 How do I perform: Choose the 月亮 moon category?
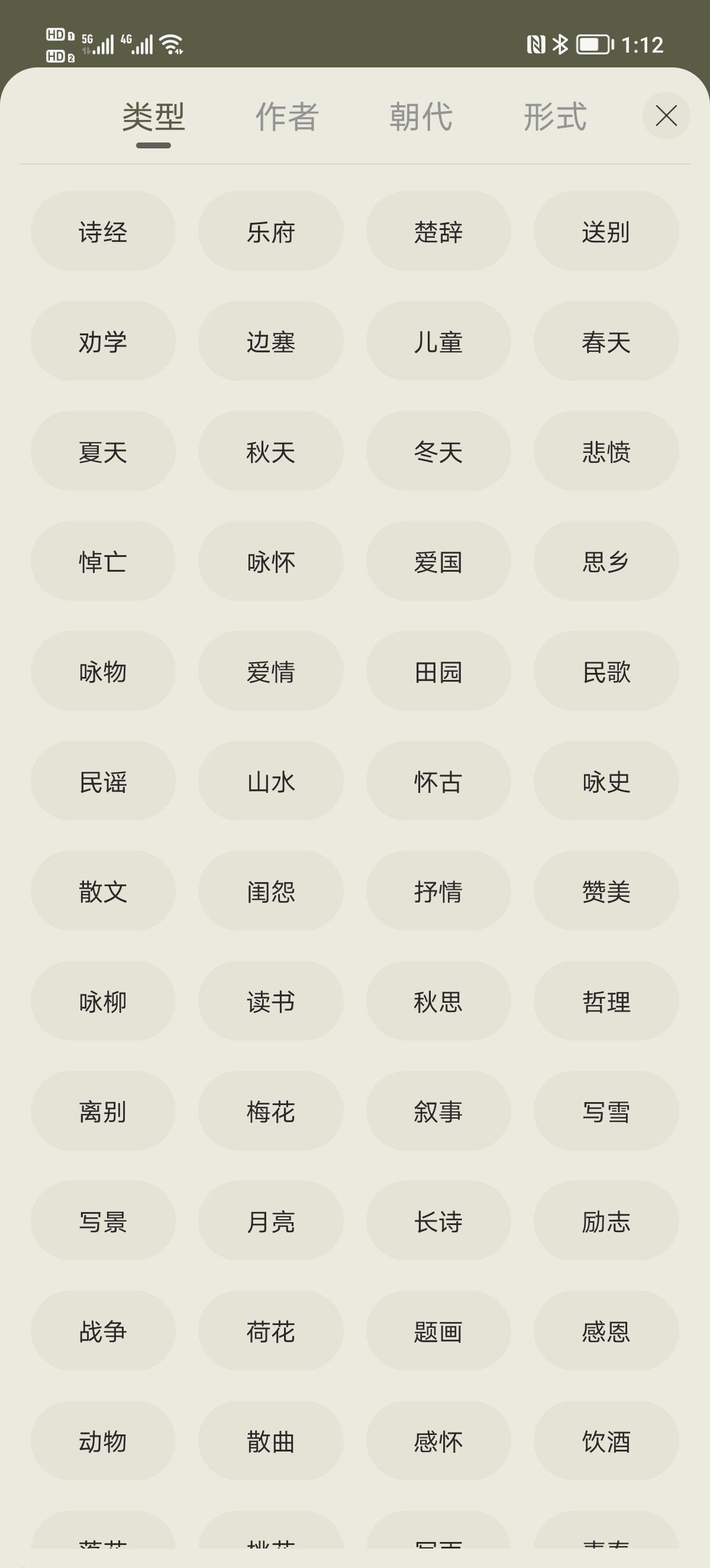(x=270, y=1221)
